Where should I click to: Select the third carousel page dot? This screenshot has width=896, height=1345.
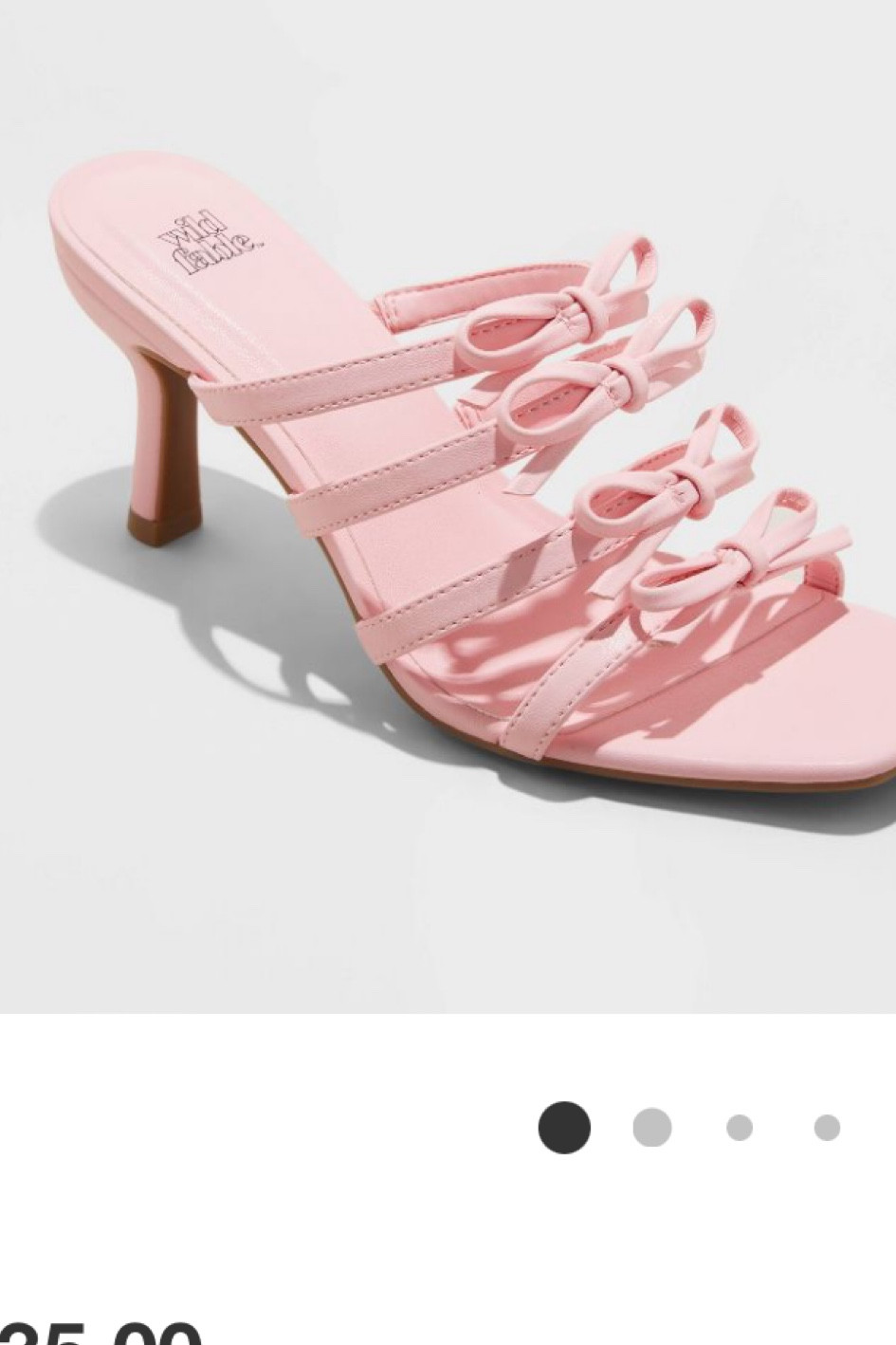740,1128
